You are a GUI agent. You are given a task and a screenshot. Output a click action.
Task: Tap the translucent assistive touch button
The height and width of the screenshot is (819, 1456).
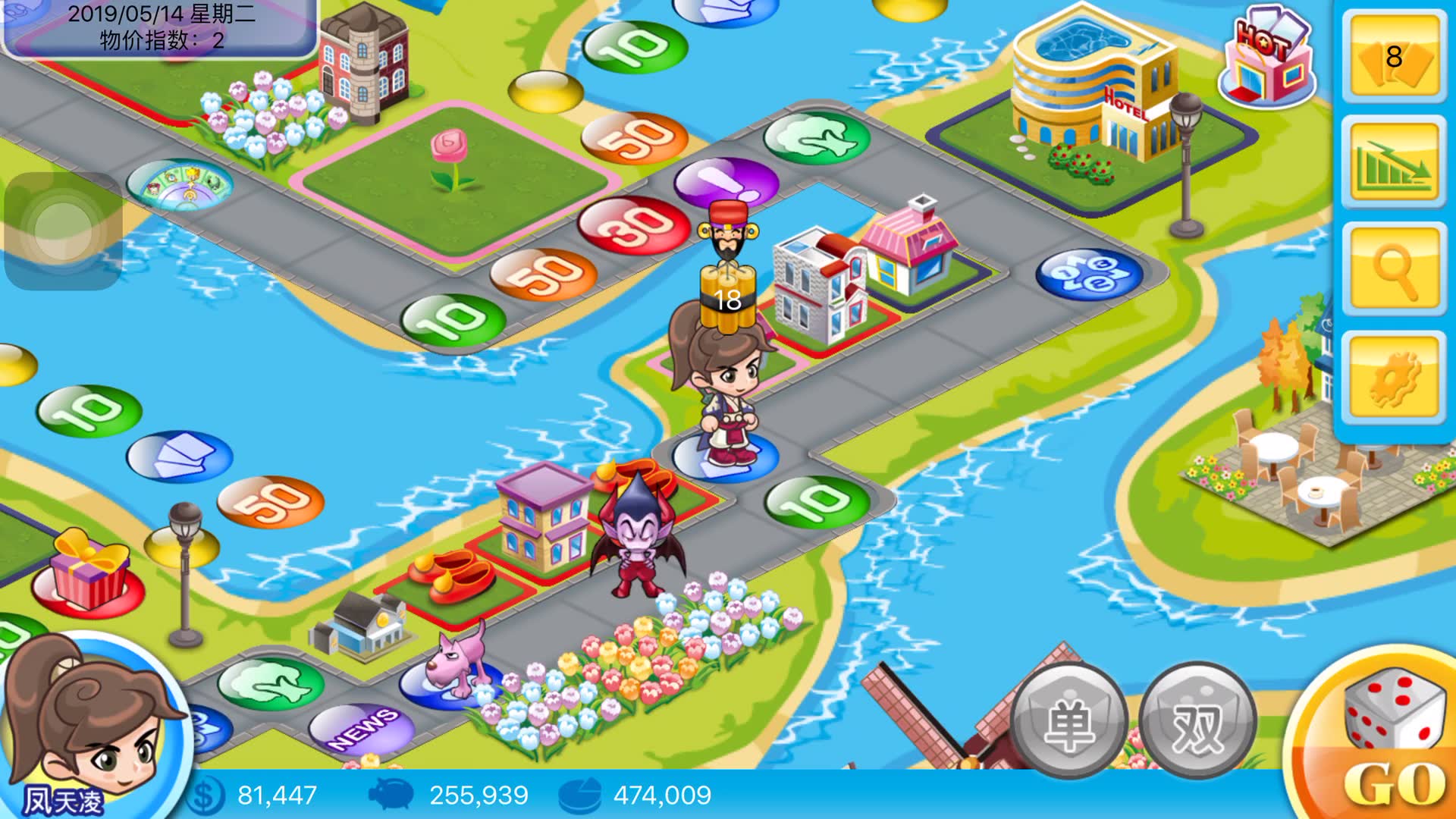[x=63, y=231]
